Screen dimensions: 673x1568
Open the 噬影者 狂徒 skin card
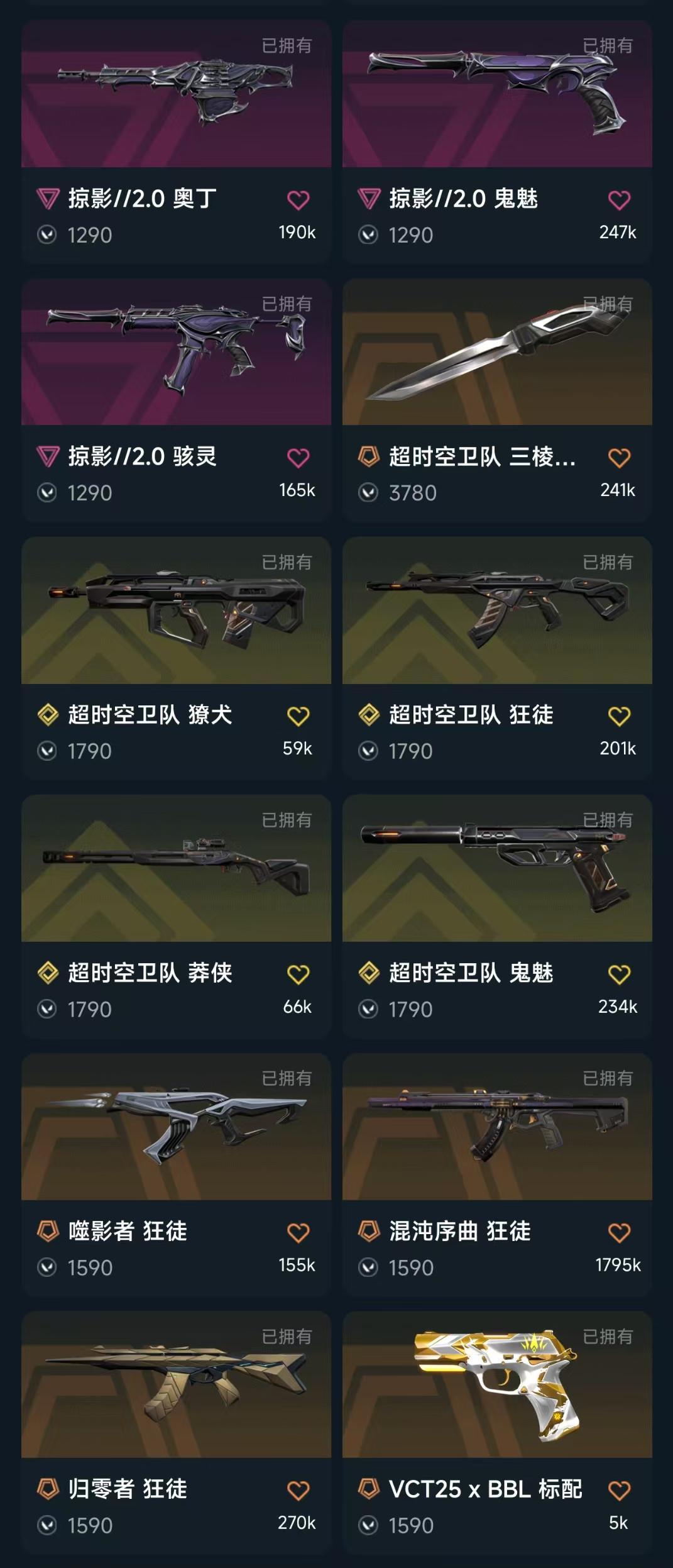tap(176, 1127)
